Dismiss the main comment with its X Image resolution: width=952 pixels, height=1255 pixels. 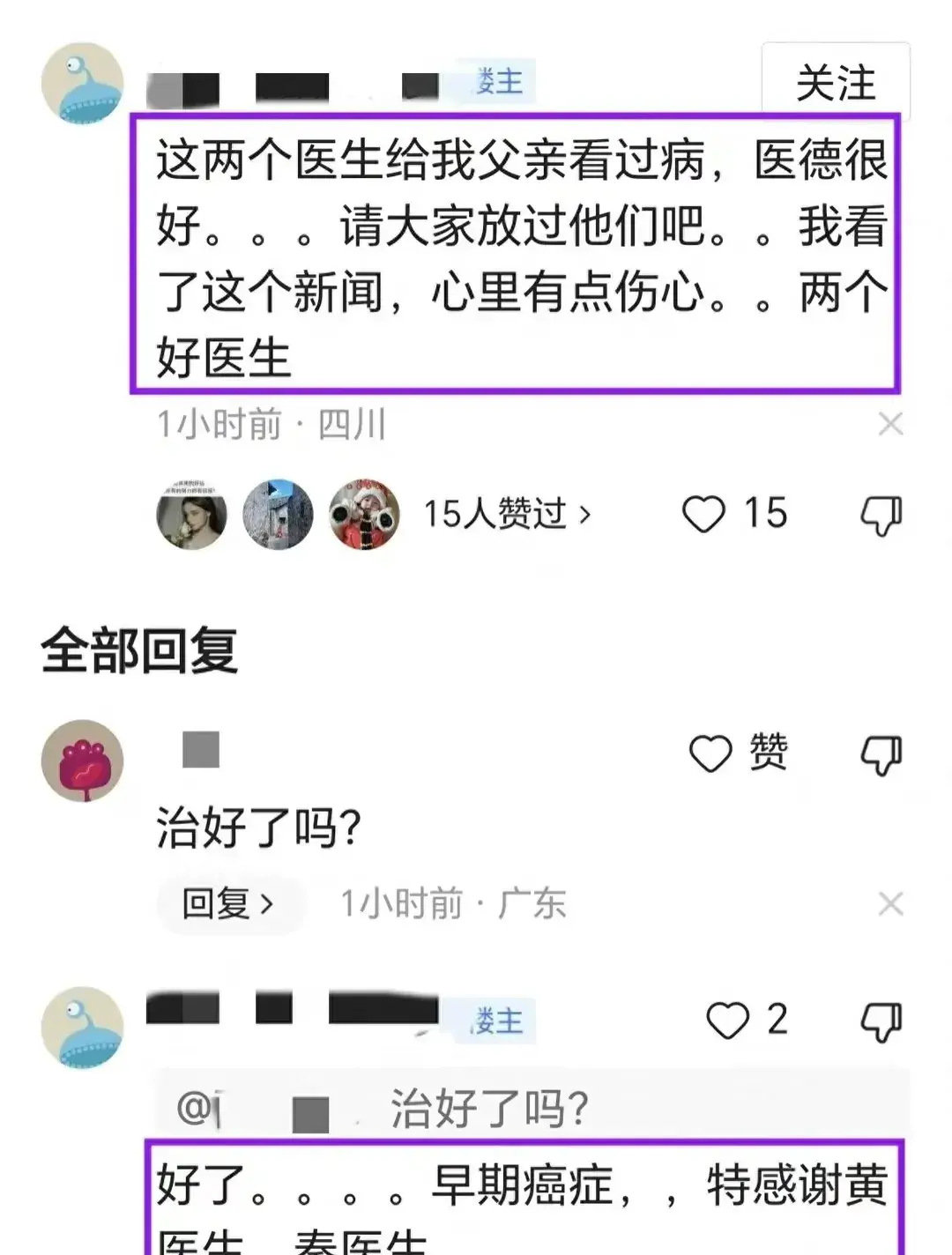click(x=890, y=425)
